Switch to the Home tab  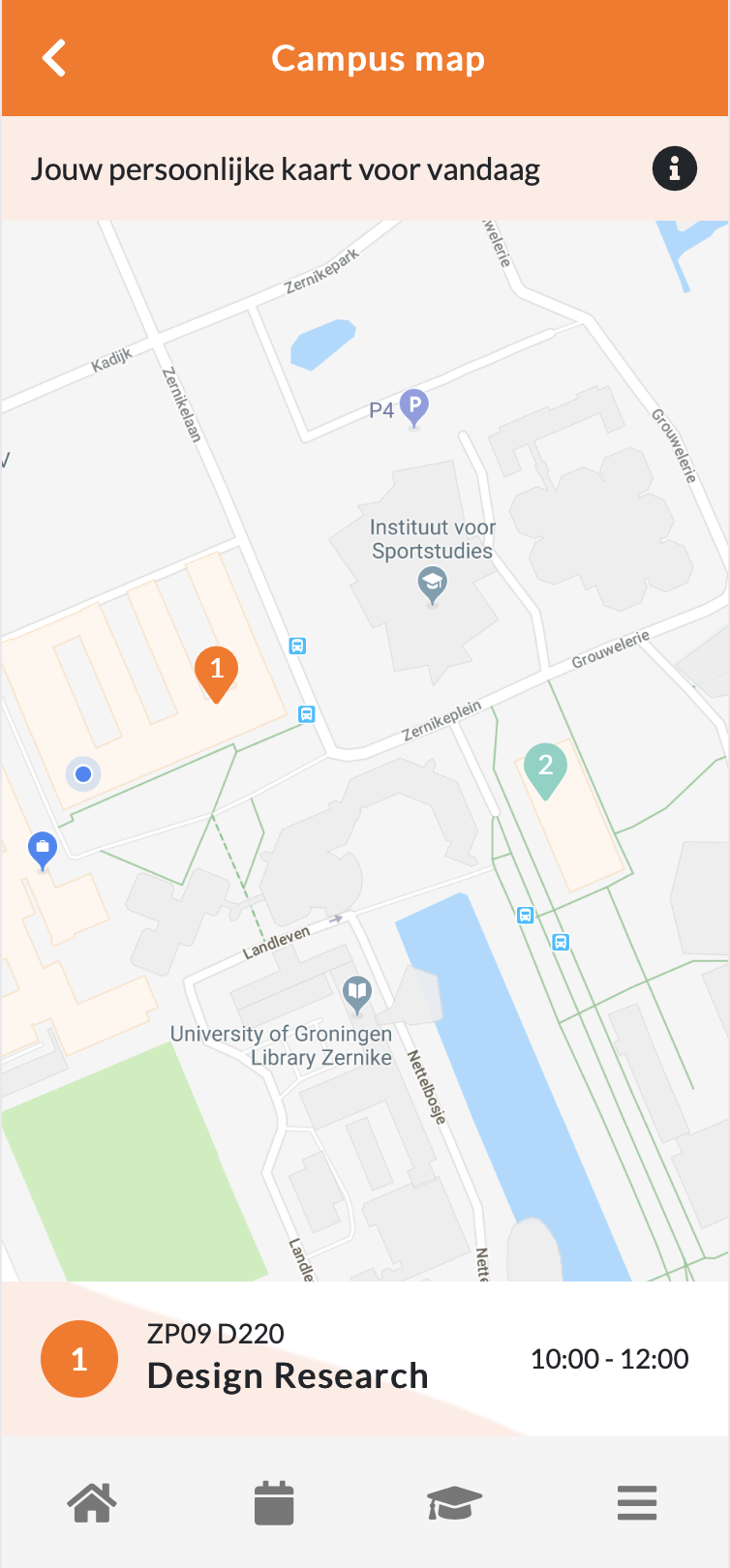pyautogui.click(x=92, y=1503)
